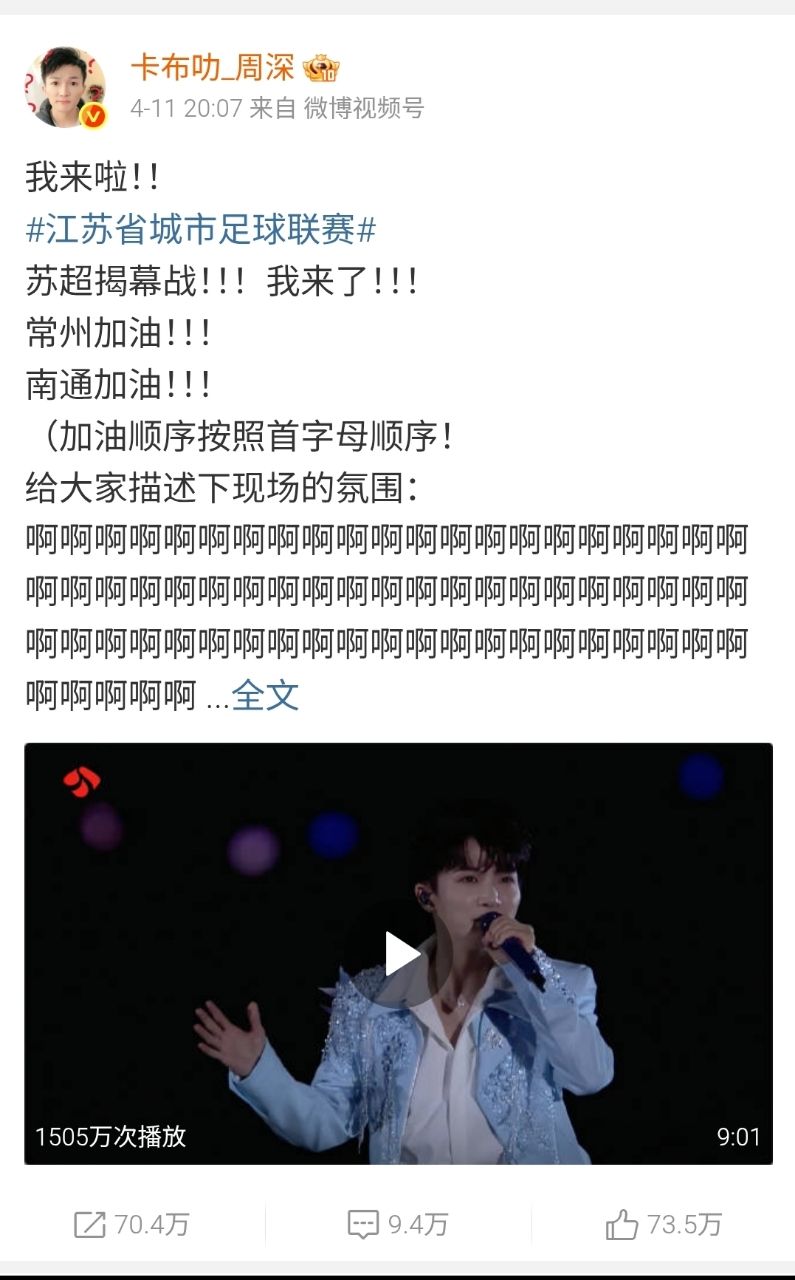Viewport: 795px width, 1280px height.
Task: Open the 微博视频号 source link
Action: 363,108
